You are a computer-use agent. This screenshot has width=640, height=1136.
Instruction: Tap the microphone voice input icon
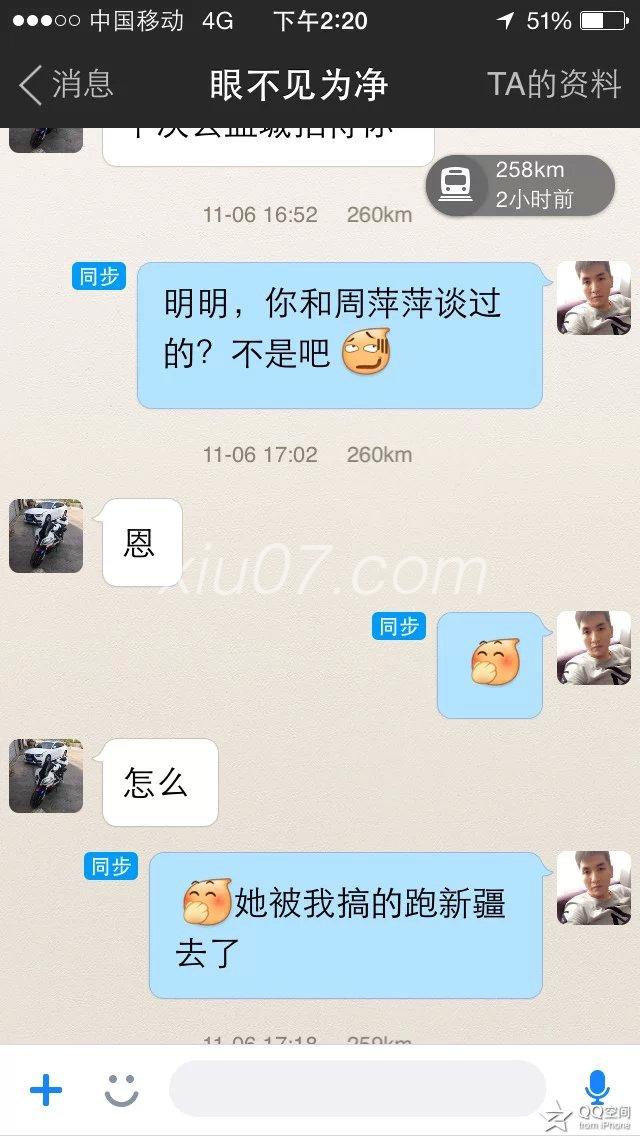click(x=597, y=1088)
